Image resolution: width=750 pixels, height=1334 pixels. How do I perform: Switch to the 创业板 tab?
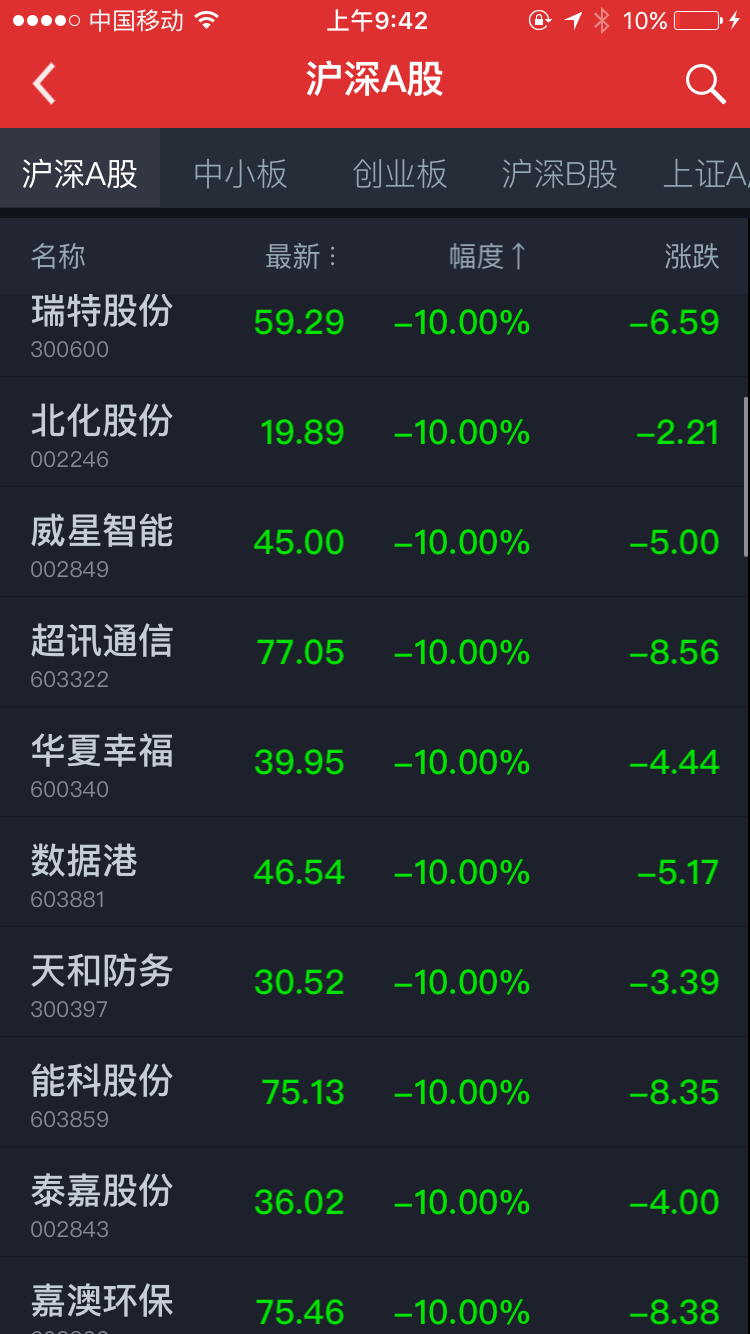pyautogui.click(x=399, y=174)
